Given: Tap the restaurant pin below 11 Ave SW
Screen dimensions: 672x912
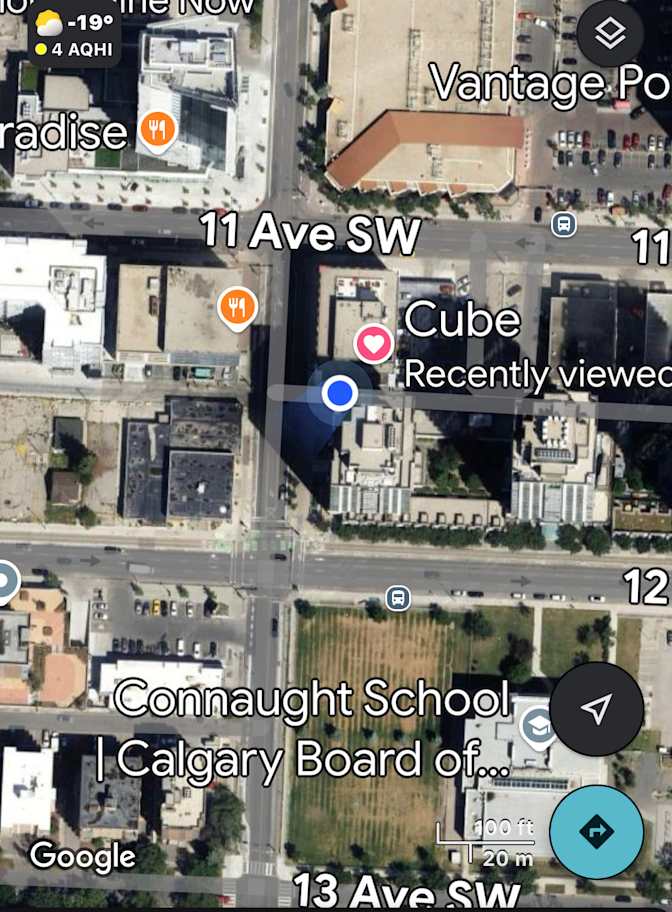Looking at the screenshot, I should [236, 307].
